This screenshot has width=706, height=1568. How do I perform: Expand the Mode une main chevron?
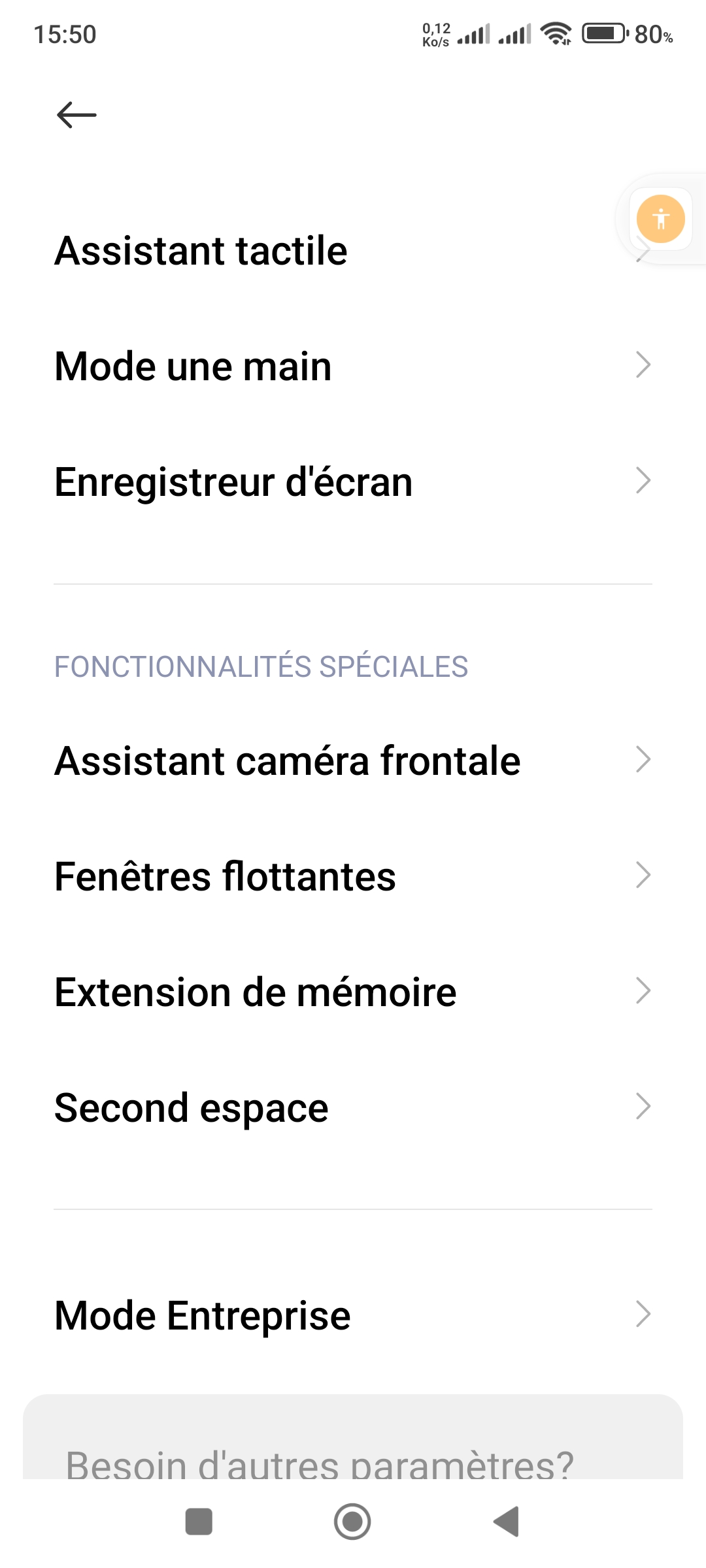tap(643, 366)
